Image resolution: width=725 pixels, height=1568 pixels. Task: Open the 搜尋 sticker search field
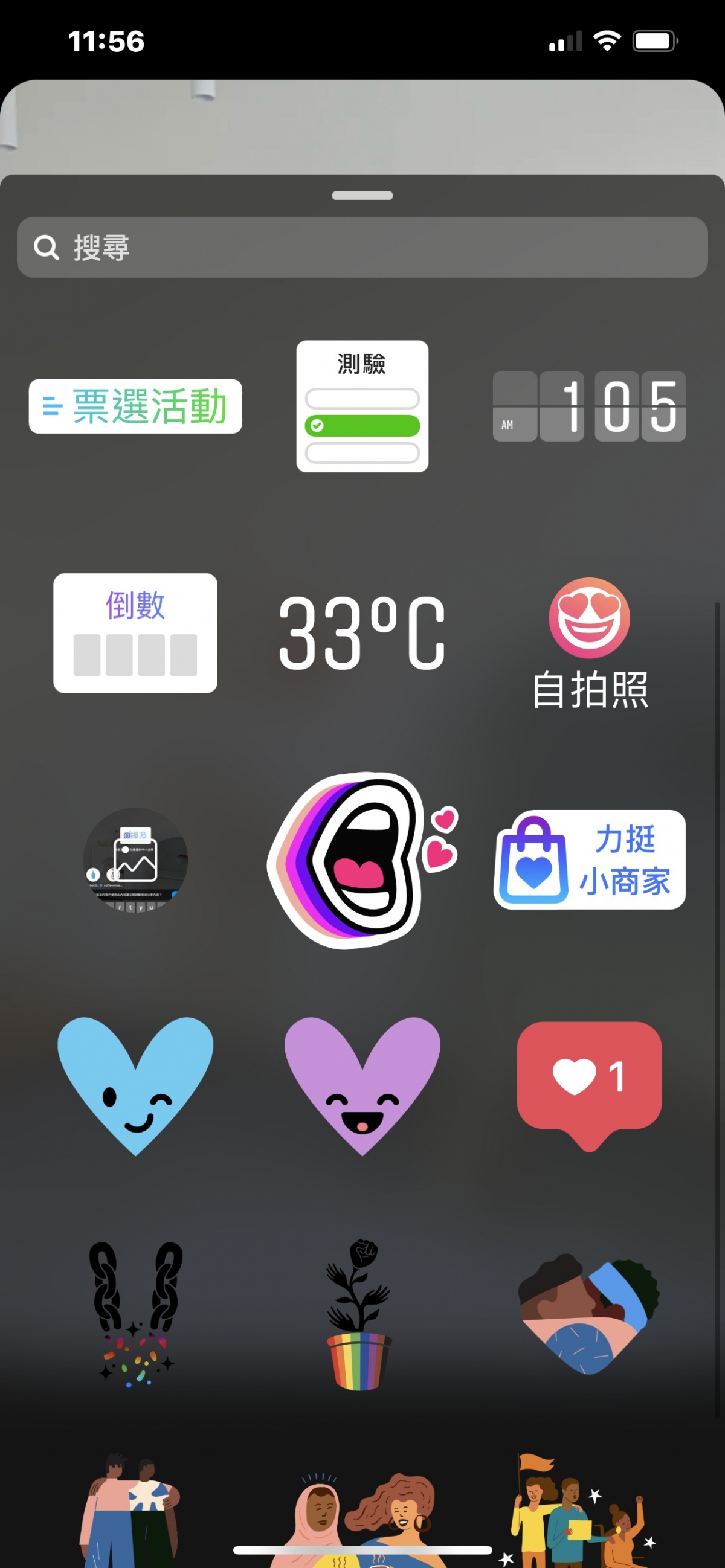coord(361,248)
